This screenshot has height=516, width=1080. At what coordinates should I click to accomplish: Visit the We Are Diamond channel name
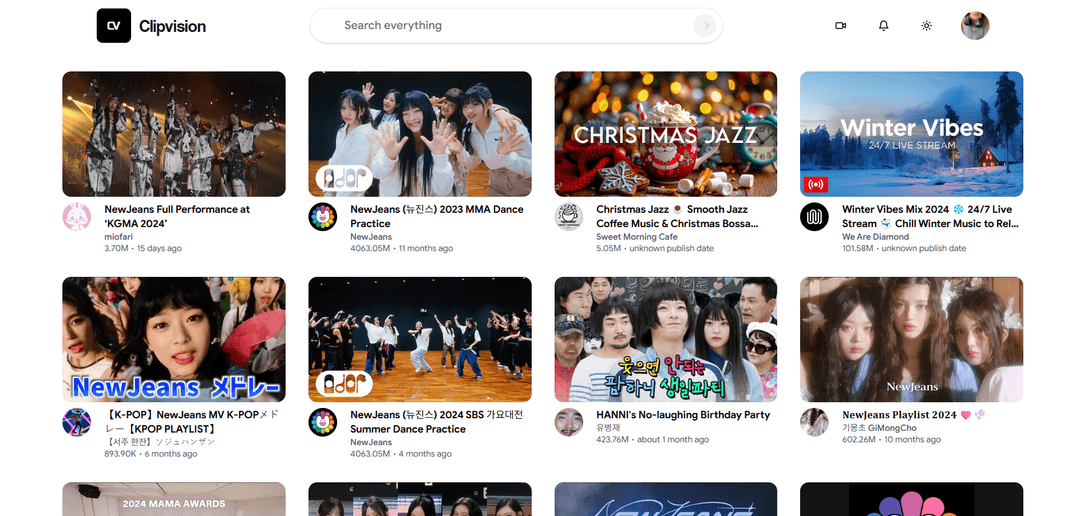875,237
